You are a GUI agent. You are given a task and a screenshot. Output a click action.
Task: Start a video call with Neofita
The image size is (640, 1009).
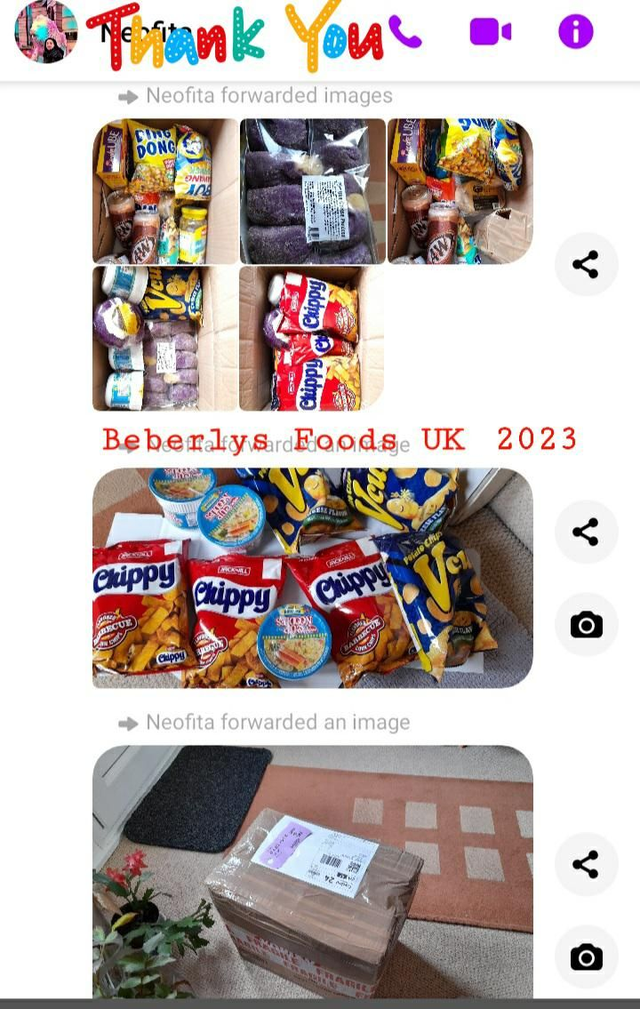(x=490, y=32)
